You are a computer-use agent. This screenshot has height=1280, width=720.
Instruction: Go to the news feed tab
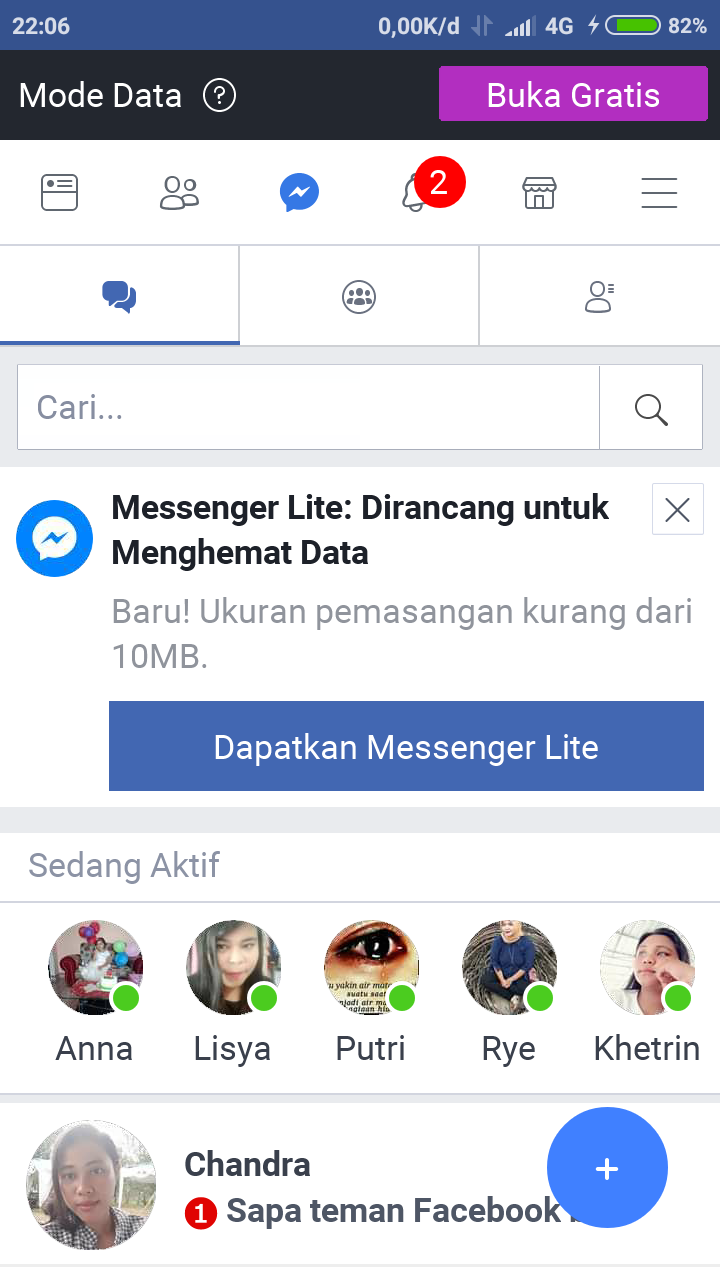59,192
